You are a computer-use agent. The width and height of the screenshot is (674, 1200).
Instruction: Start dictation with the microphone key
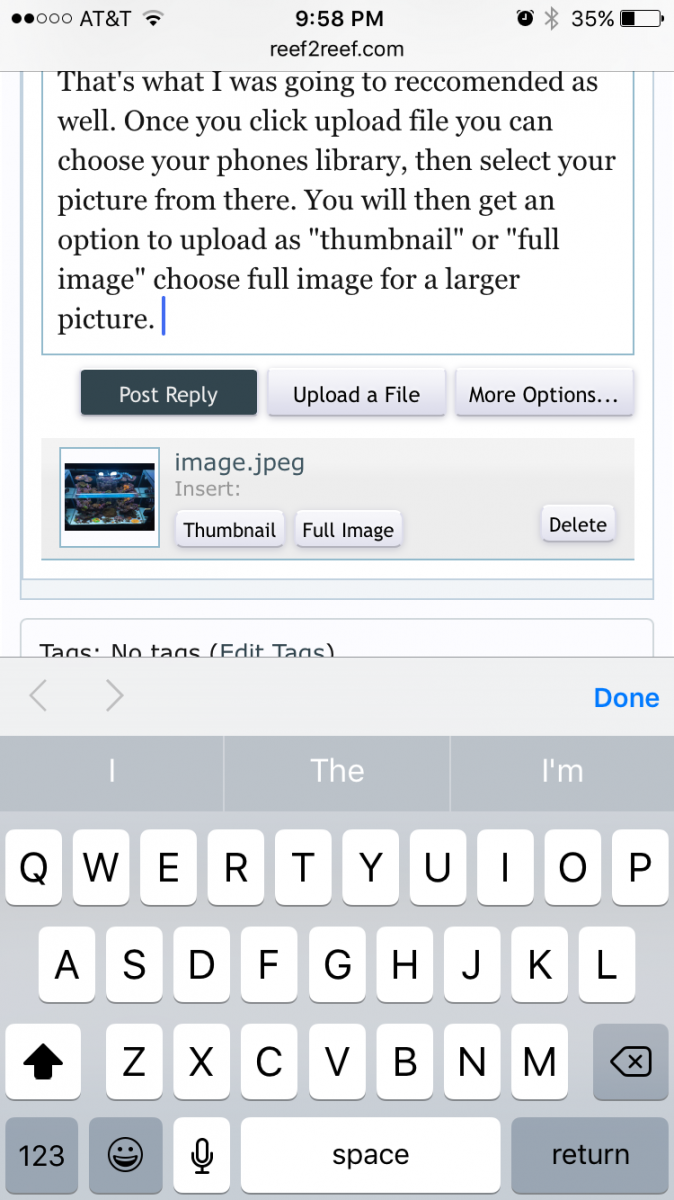pyautogui.click(x=201, y=1155)
